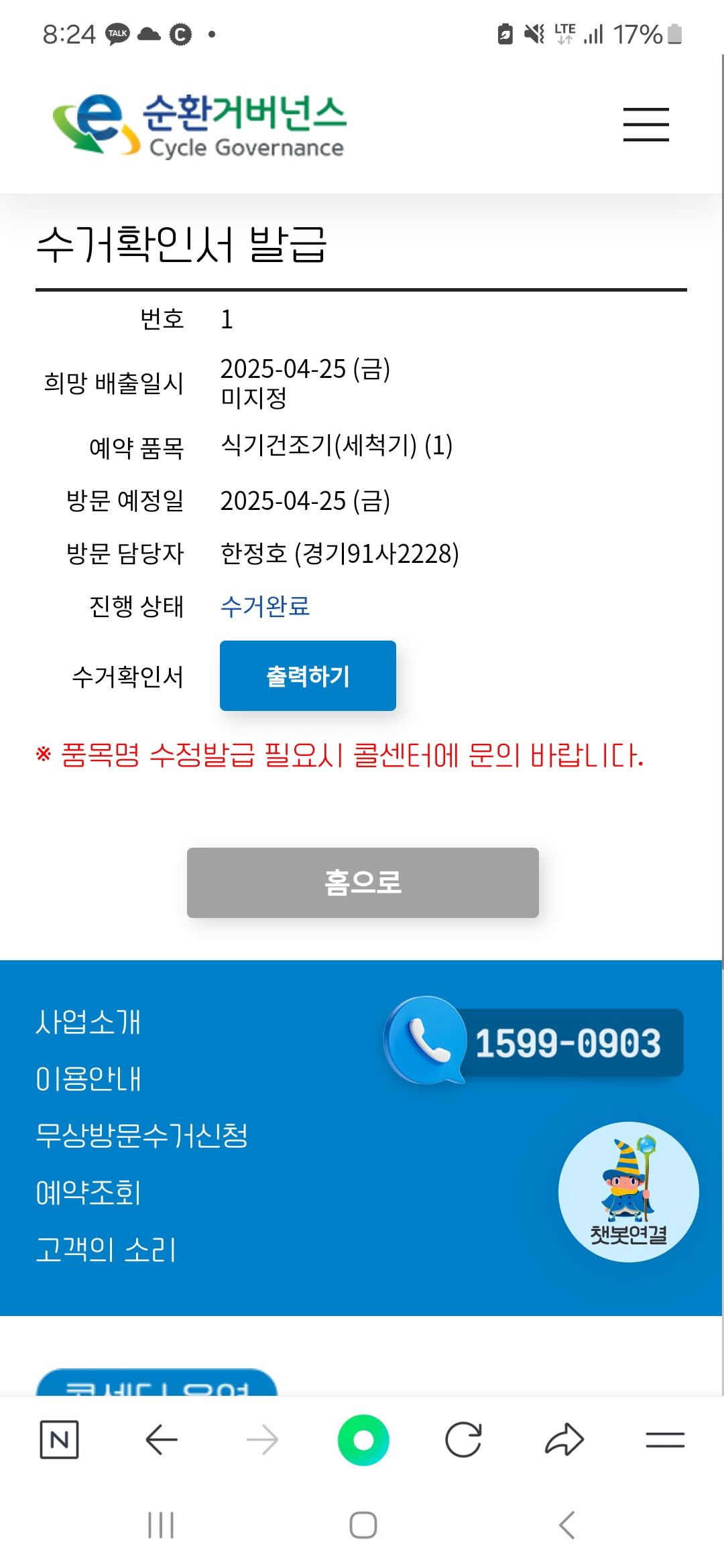
Task: Open the 사업소개 footer link
Action: (88, 1022)
